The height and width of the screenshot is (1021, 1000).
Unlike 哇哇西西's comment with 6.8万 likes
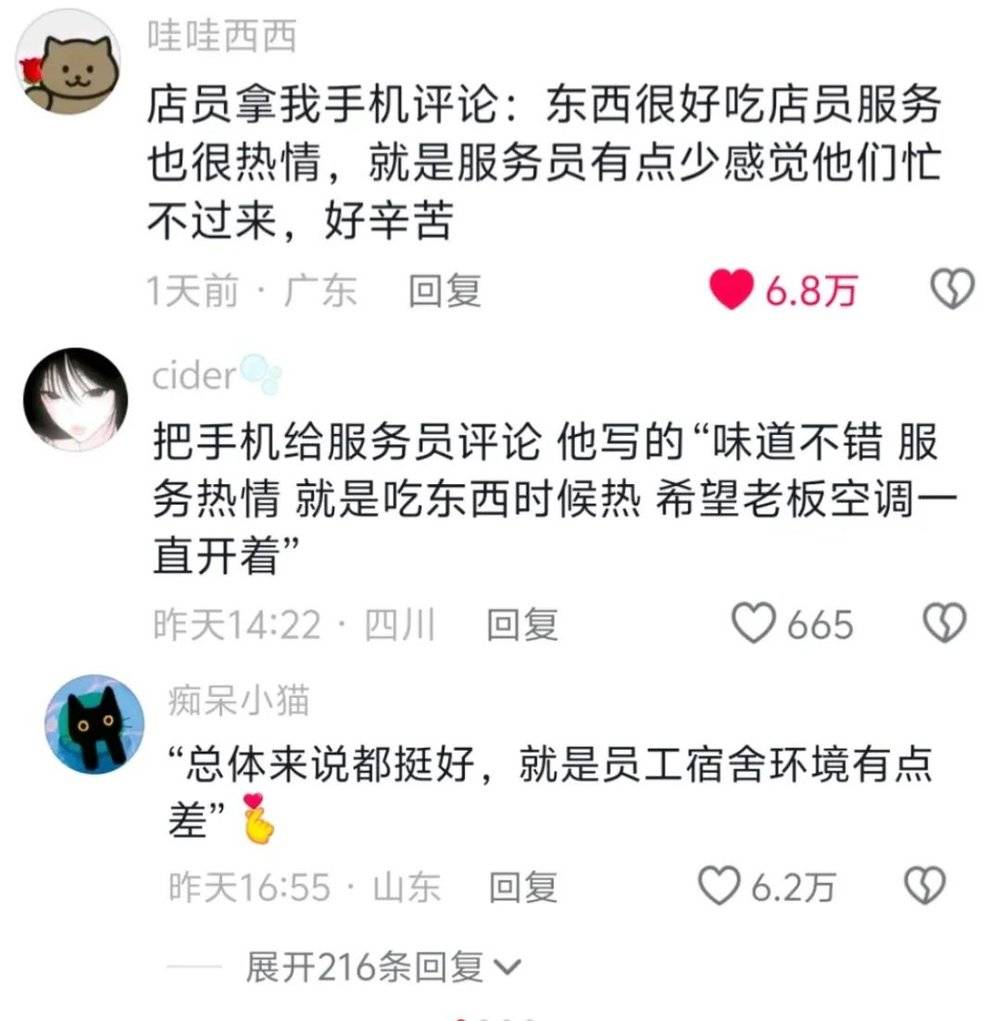(731, 291)
